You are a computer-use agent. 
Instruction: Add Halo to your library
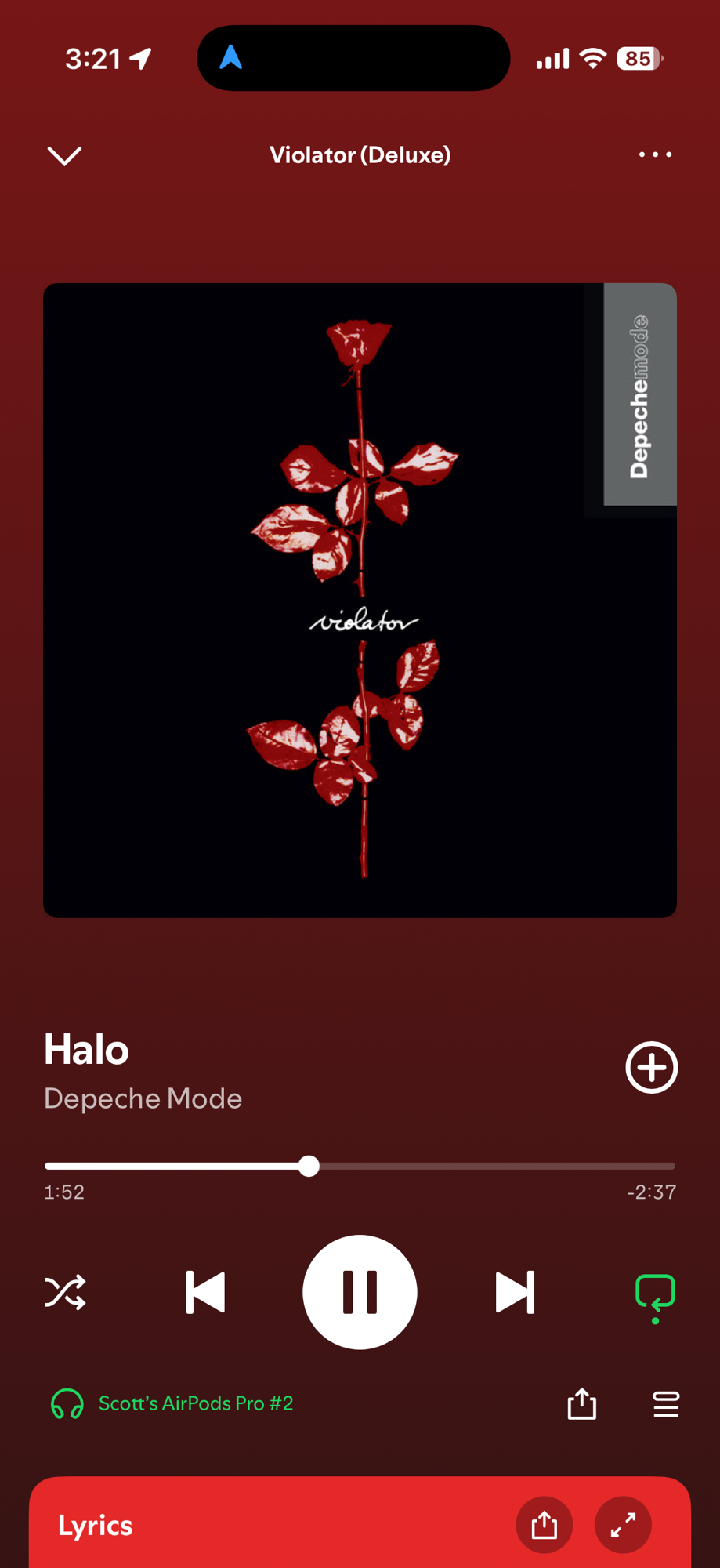click(651, 1067)
